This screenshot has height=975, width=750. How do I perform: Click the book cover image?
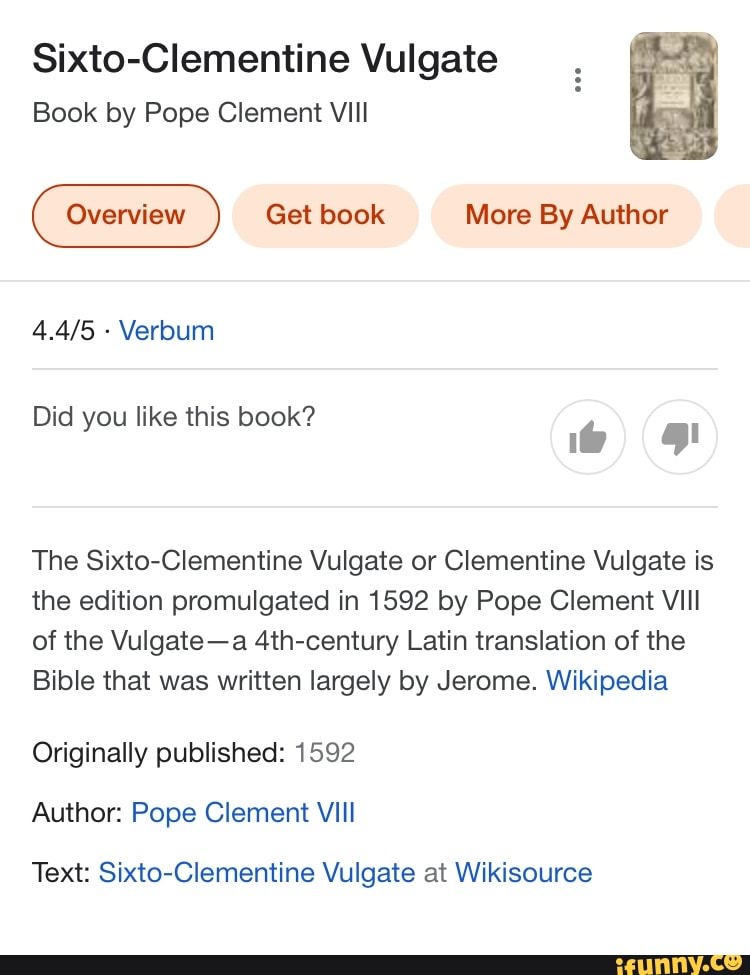(x=672, y=95)
